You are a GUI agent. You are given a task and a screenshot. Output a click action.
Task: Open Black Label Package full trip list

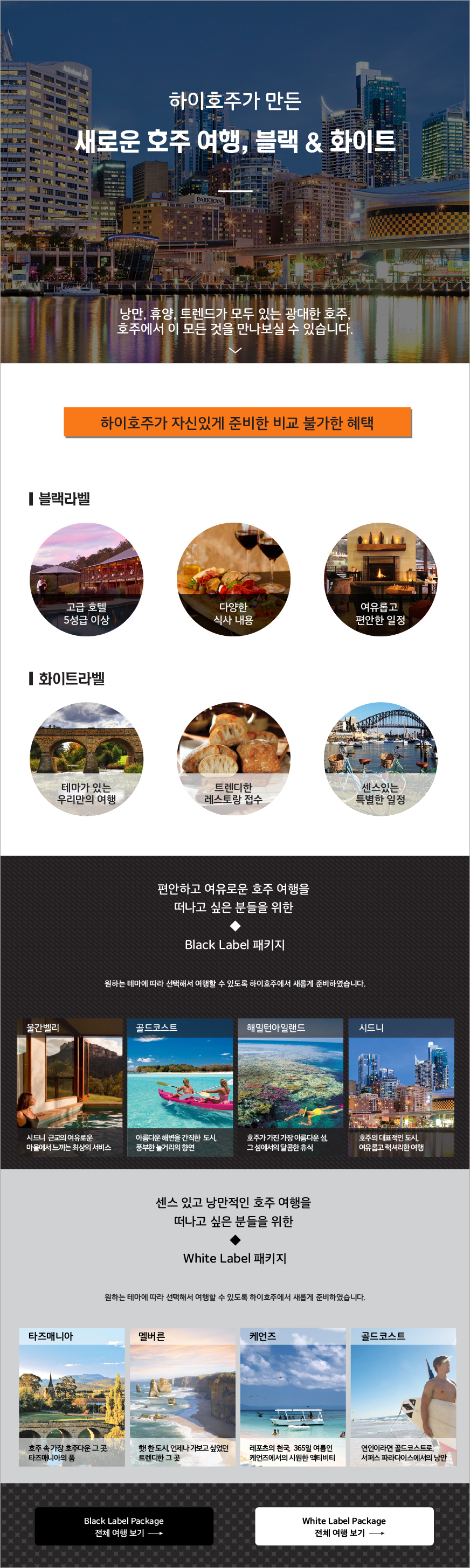pyautogui.click(x=123, y=1526)
